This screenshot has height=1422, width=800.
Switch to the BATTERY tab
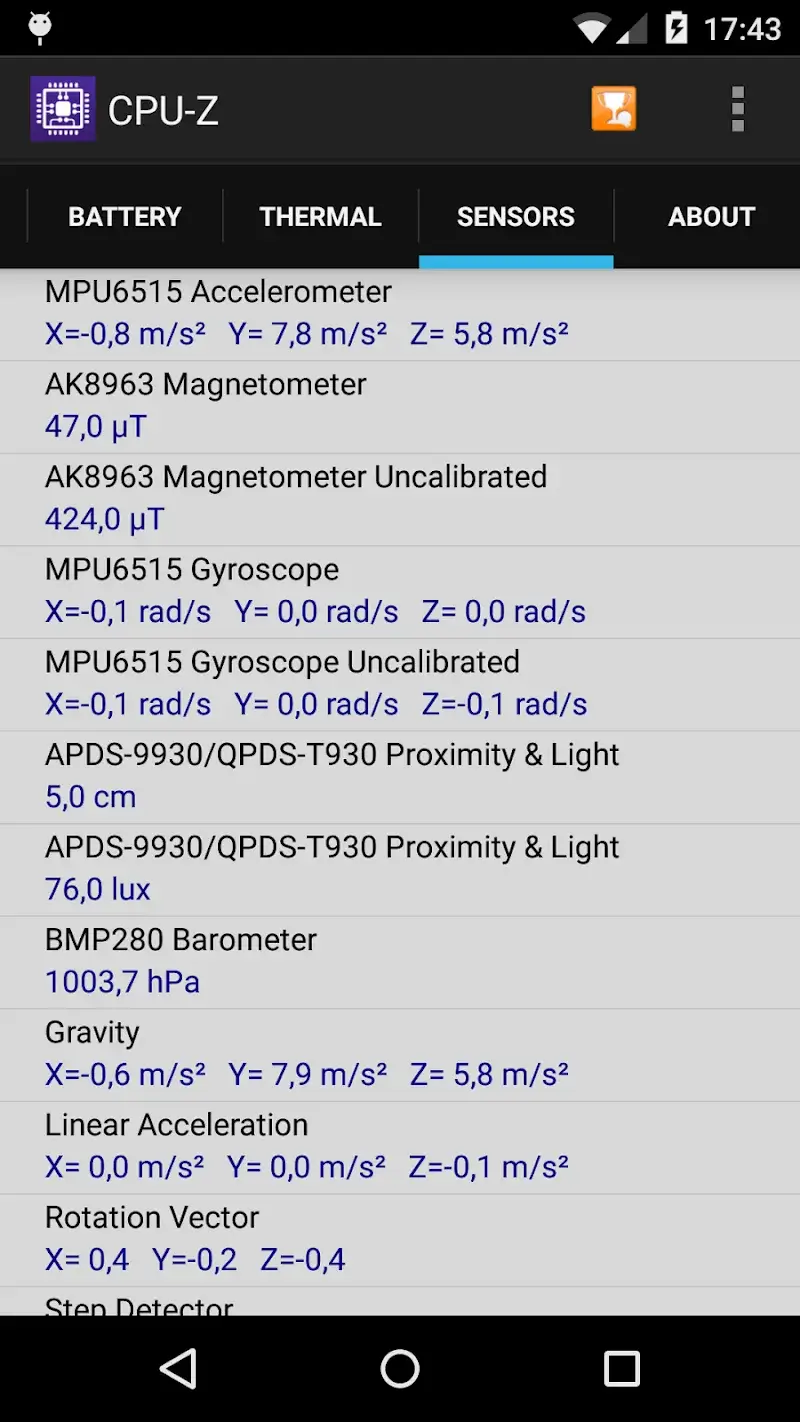tap(124, 216)
